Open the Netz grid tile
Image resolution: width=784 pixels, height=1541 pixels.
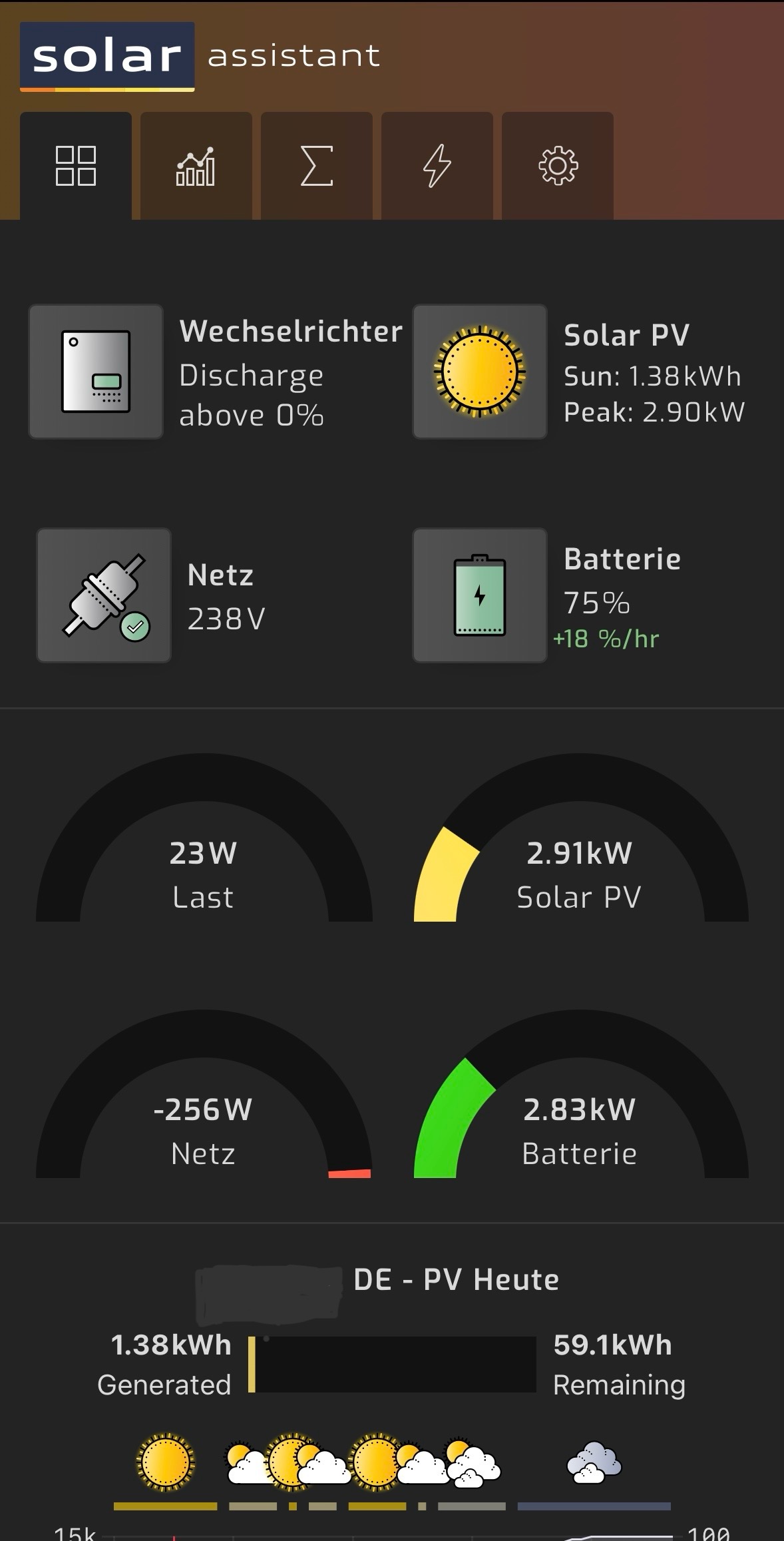(x=104, y=595)
